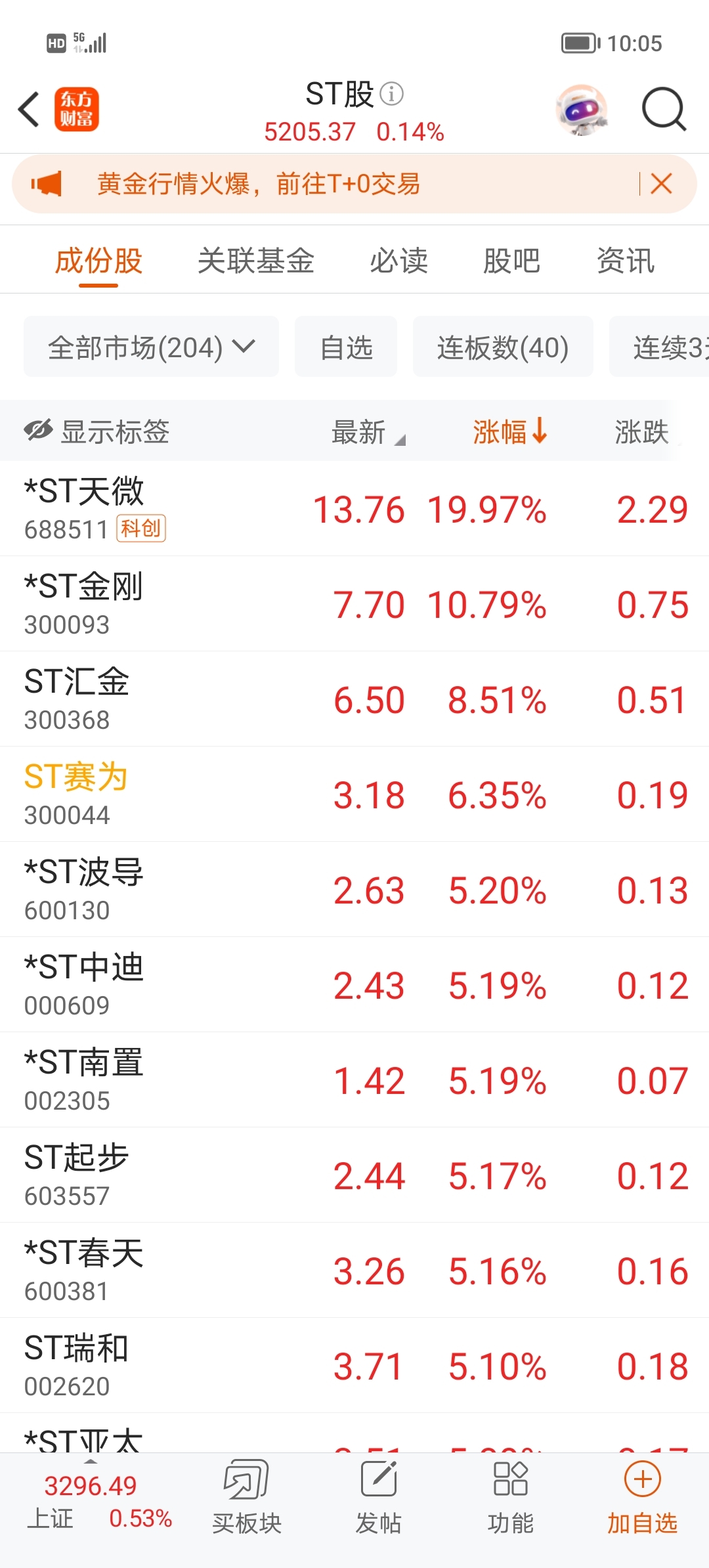The width and height of the screenshot is (709, 1568).
Task: Switch to the 资讯 tab
Action: [625, 261]
